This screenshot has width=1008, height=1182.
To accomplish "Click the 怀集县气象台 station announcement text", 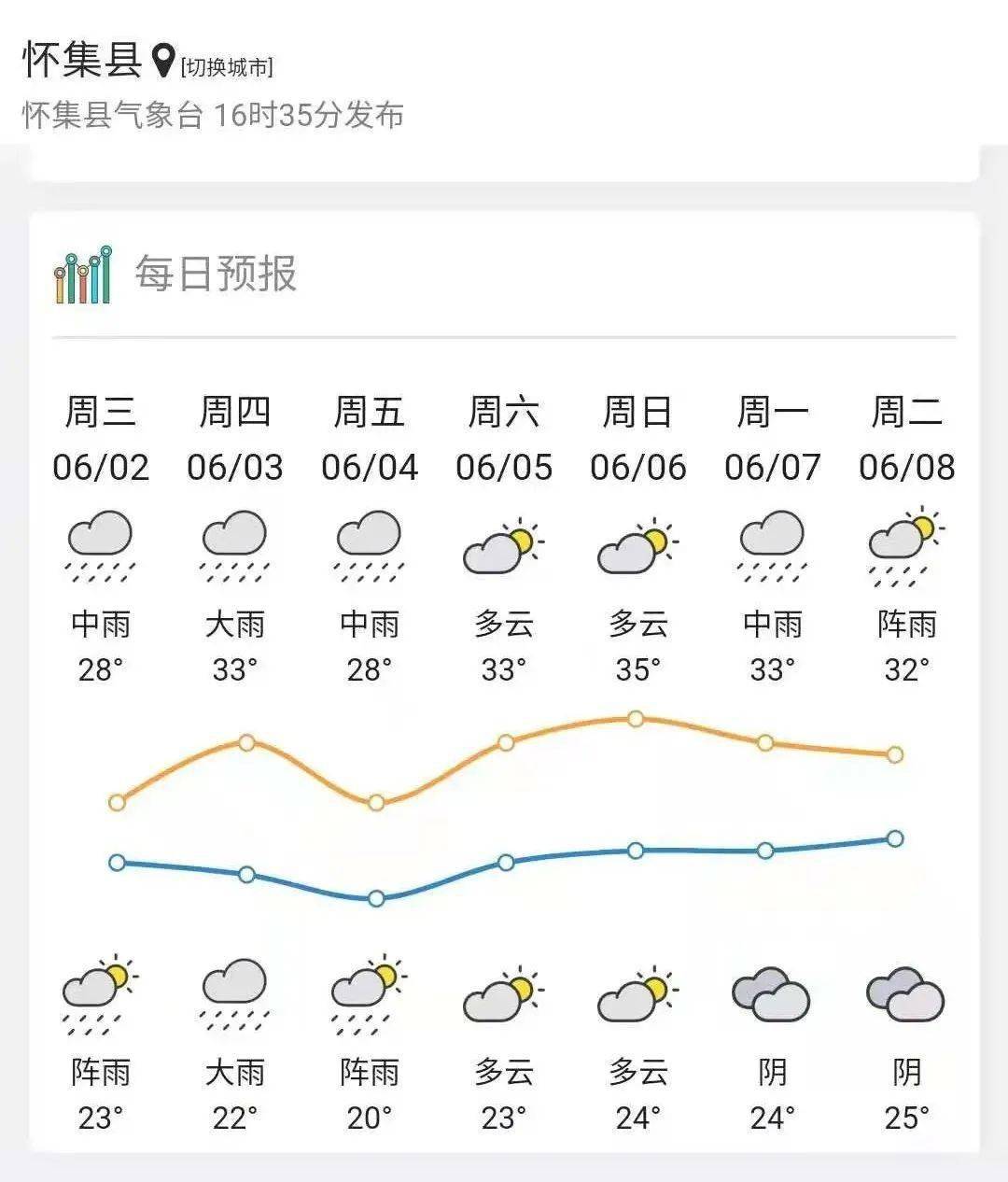I will (215, 115).
